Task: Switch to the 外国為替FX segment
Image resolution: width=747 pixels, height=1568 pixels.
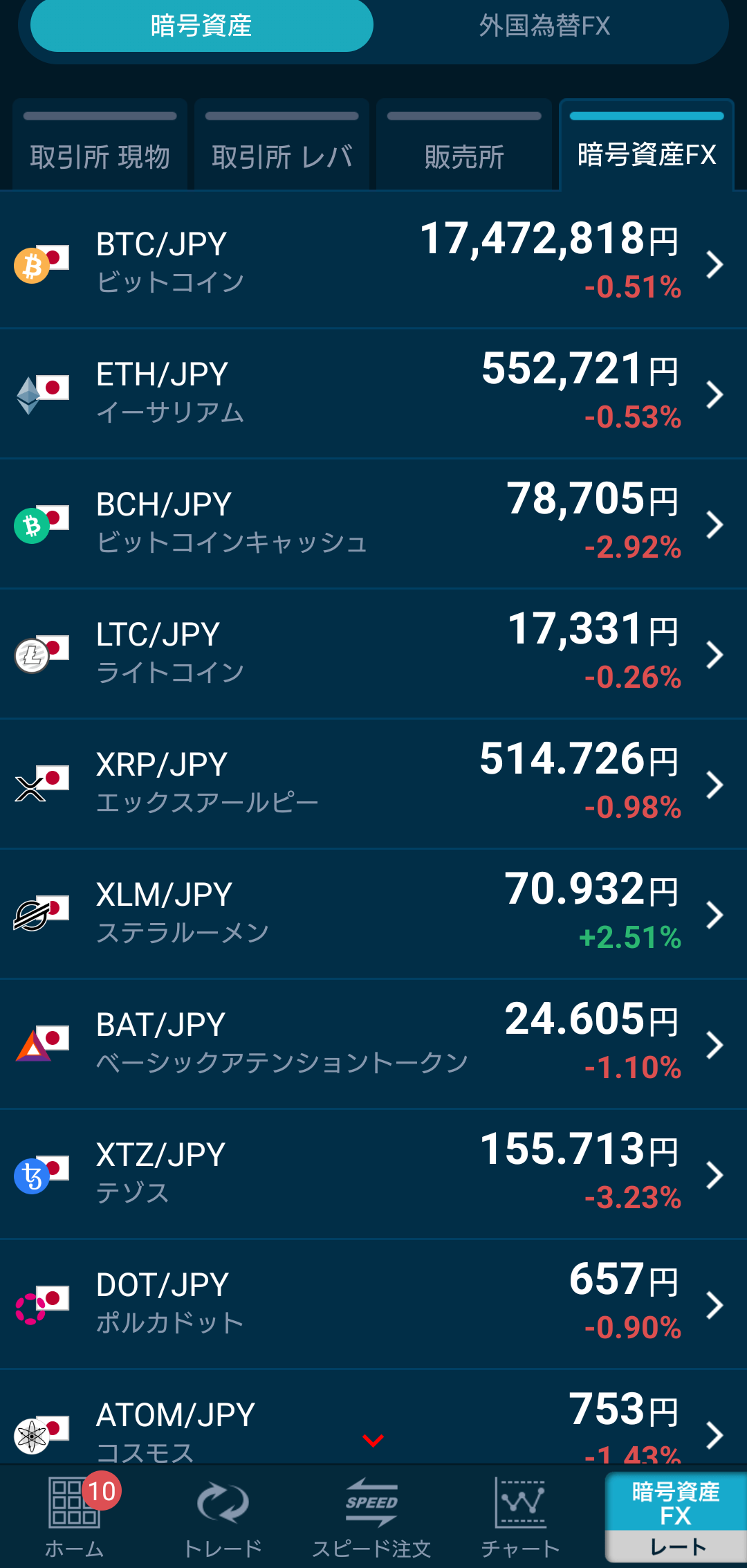Action: (544, 26)
